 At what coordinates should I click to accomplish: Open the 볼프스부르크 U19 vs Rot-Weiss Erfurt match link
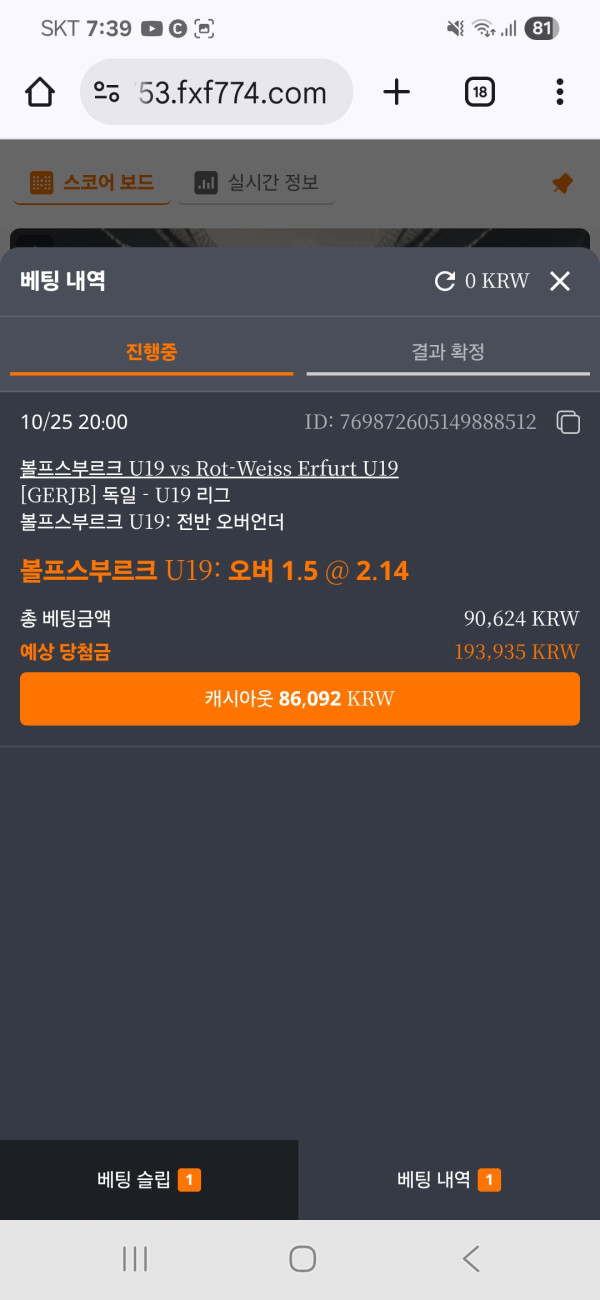pos(209,468)
